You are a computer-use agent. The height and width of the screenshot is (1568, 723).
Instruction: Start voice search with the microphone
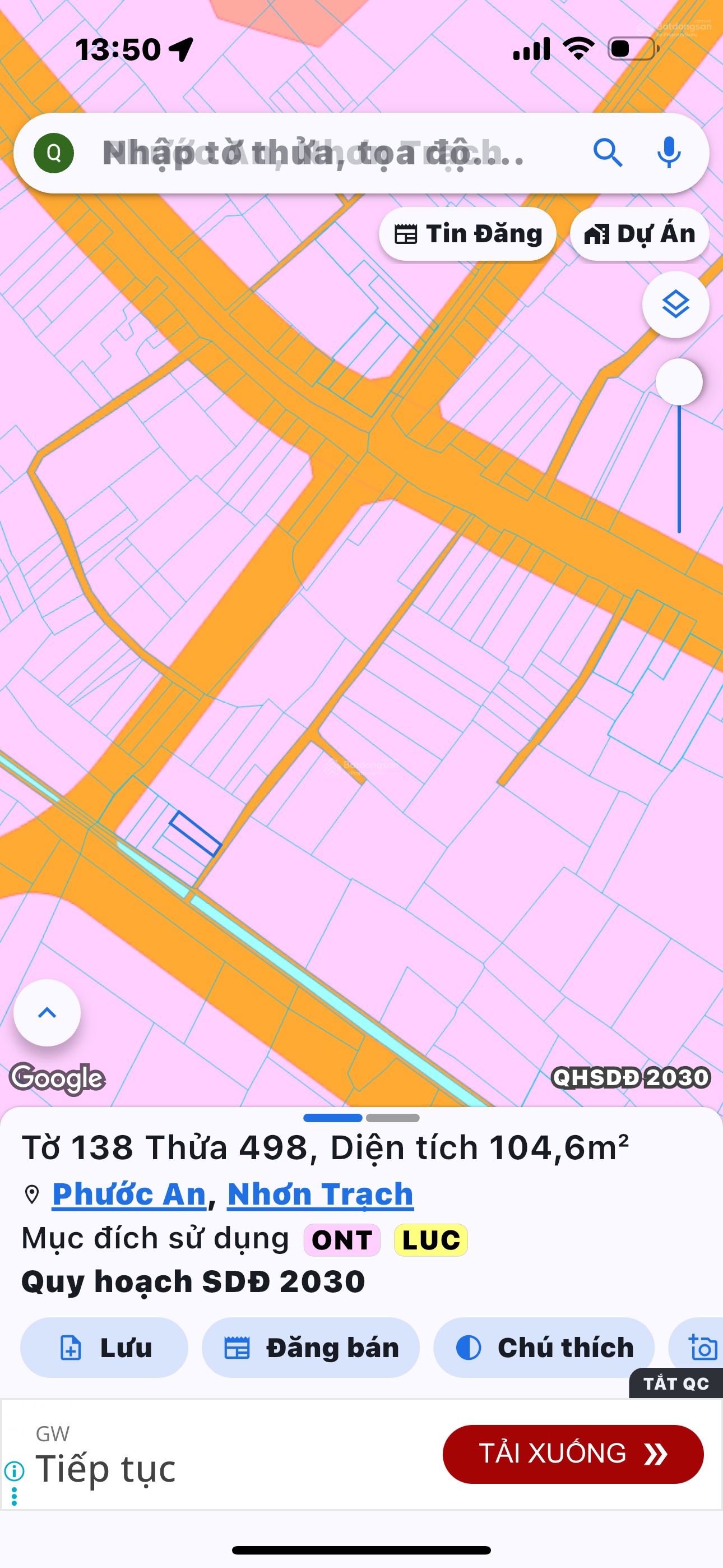point(669,153)
